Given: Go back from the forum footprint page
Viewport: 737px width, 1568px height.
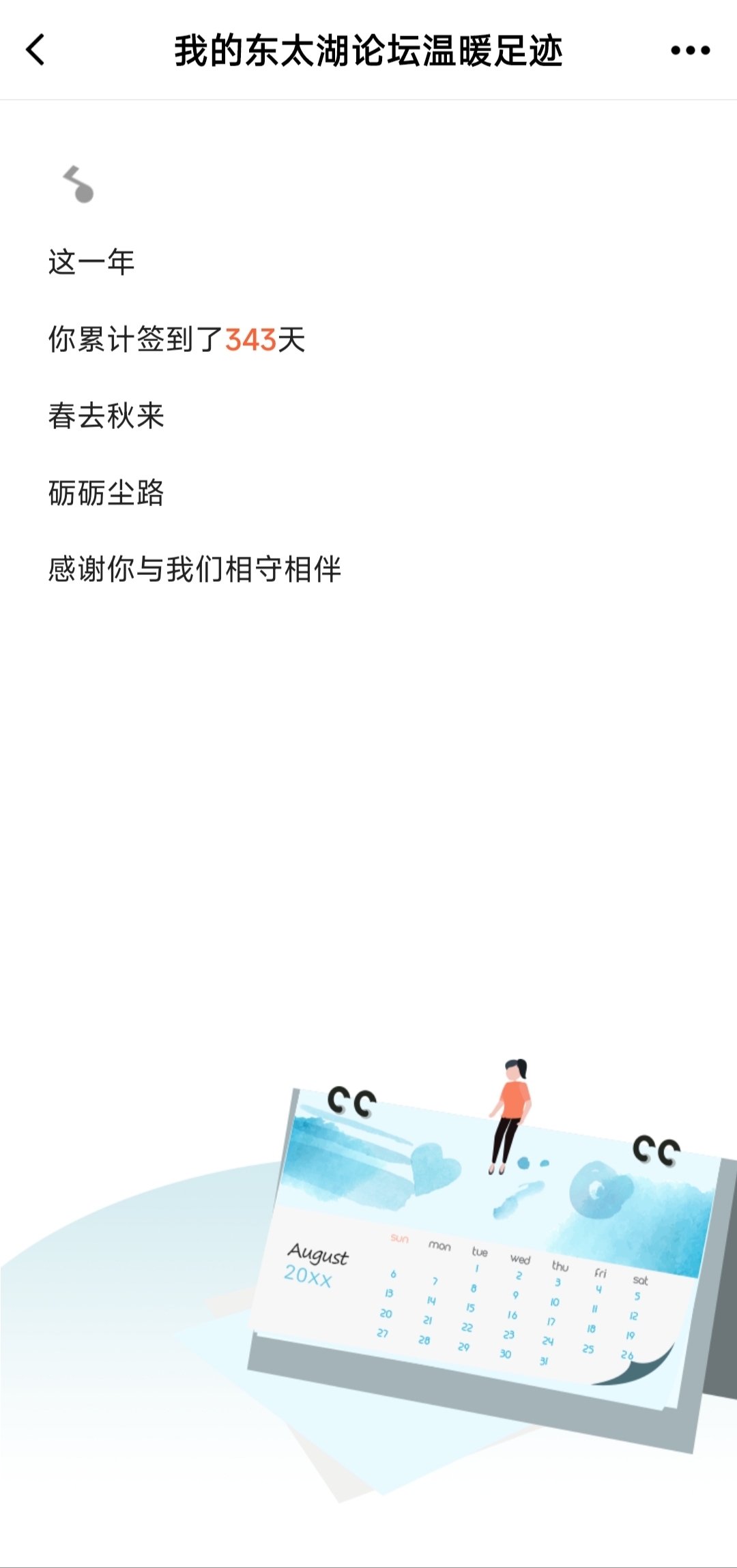Looking at the screenshot, I should pos(35,50).
